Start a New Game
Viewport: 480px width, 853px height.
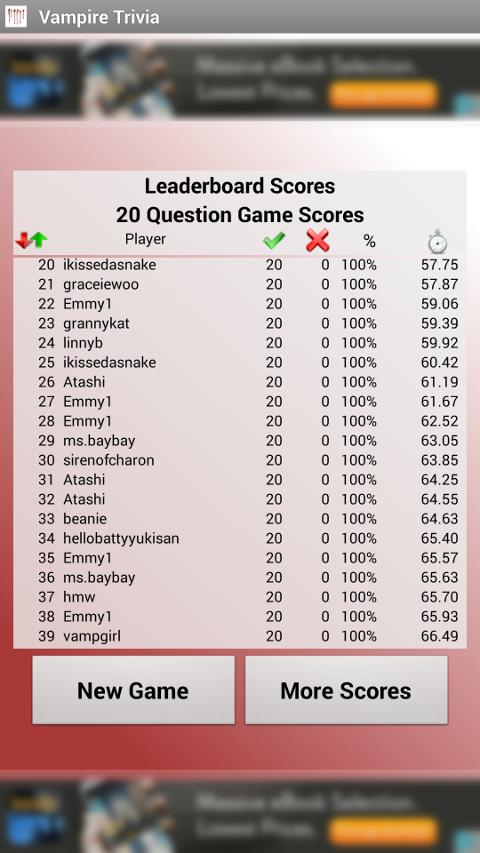point(133,690)
